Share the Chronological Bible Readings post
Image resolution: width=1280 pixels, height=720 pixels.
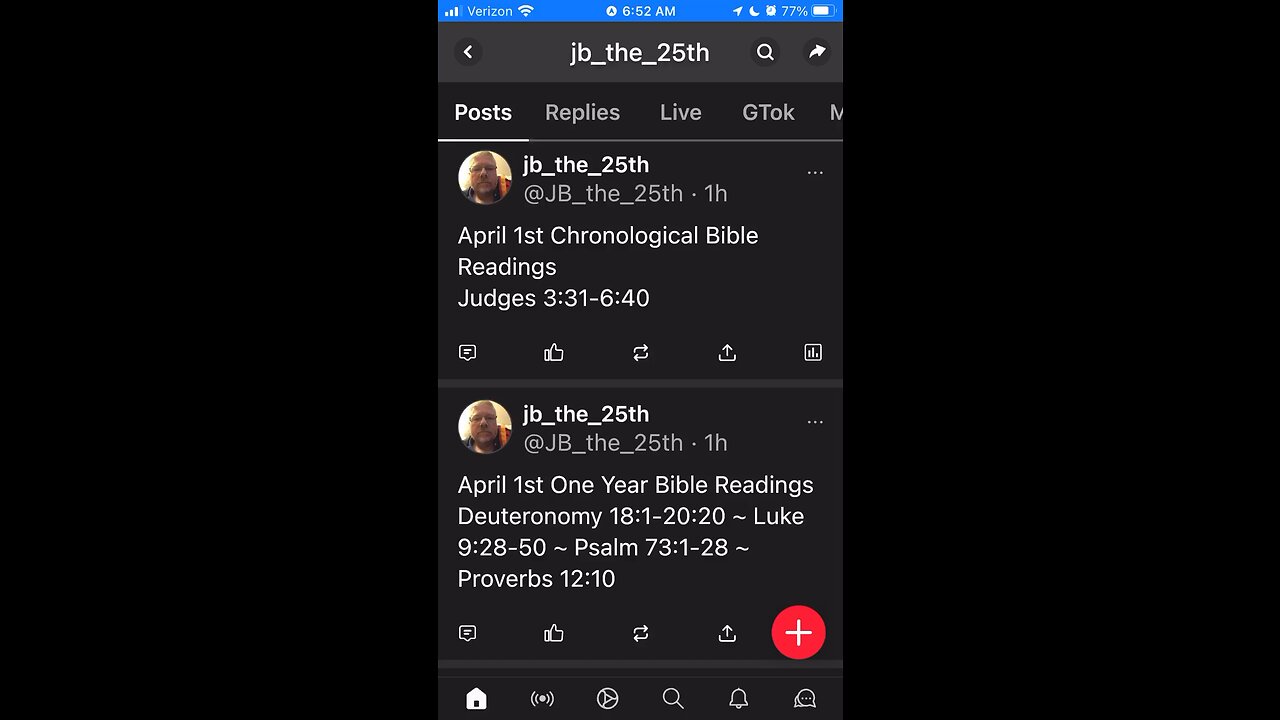[x=727, y=352]
